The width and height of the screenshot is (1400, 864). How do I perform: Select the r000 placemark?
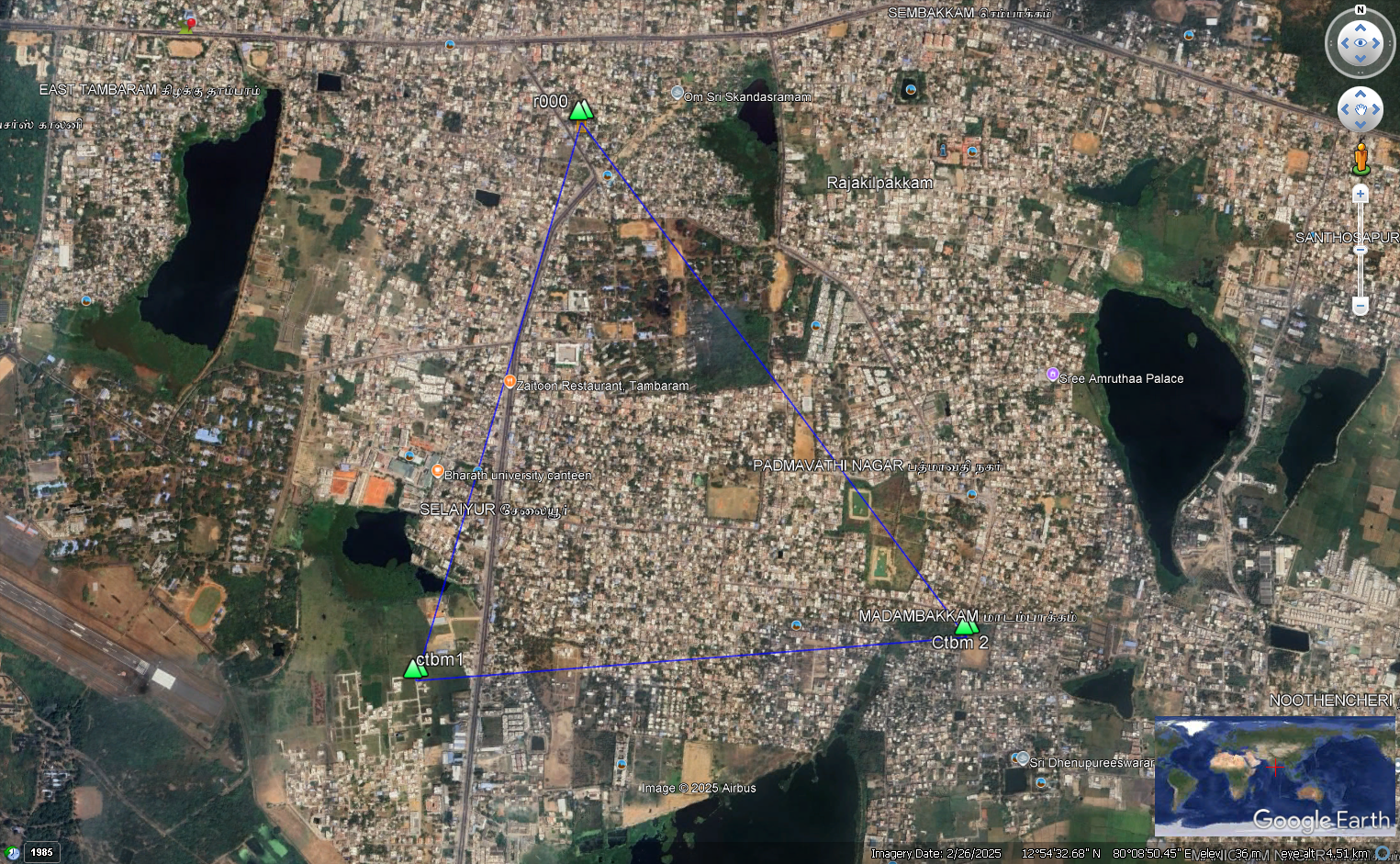click(x=580, y=111)
